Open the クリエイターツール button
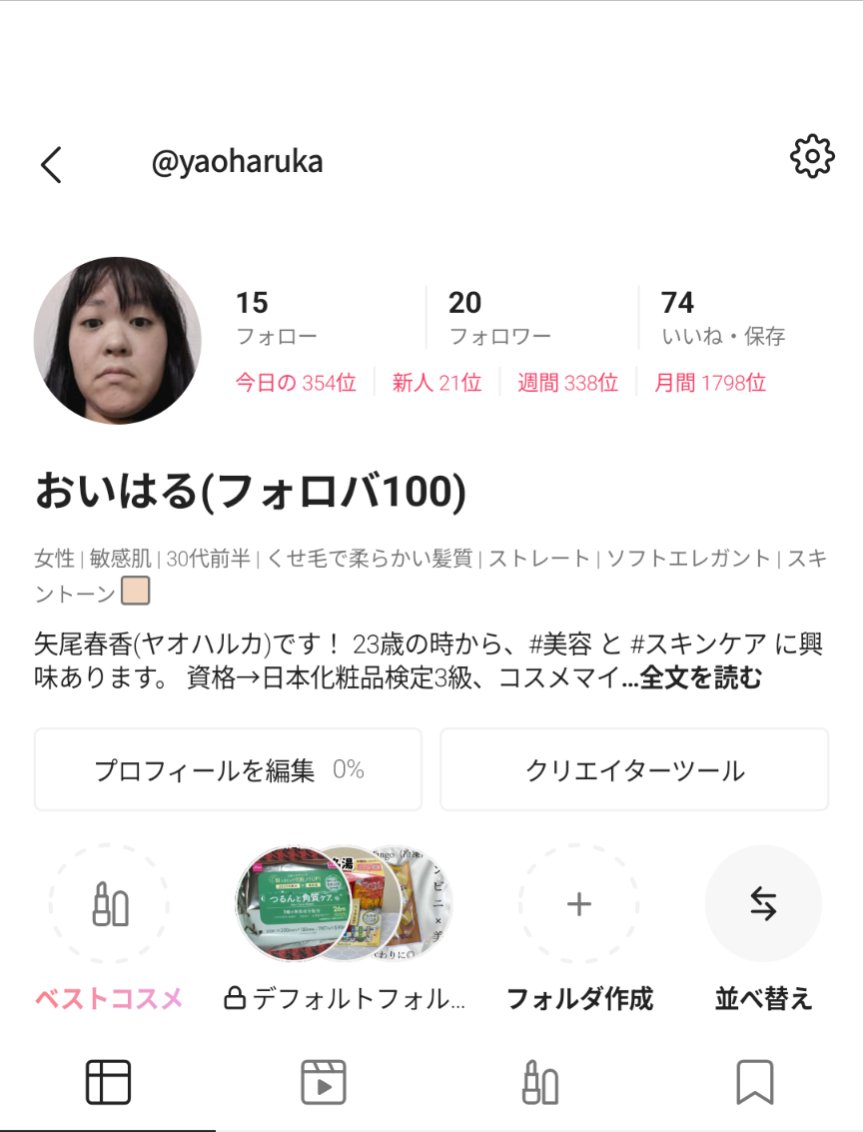Image resolution: width=863 pixels, height=1132 pixels. 634,769
